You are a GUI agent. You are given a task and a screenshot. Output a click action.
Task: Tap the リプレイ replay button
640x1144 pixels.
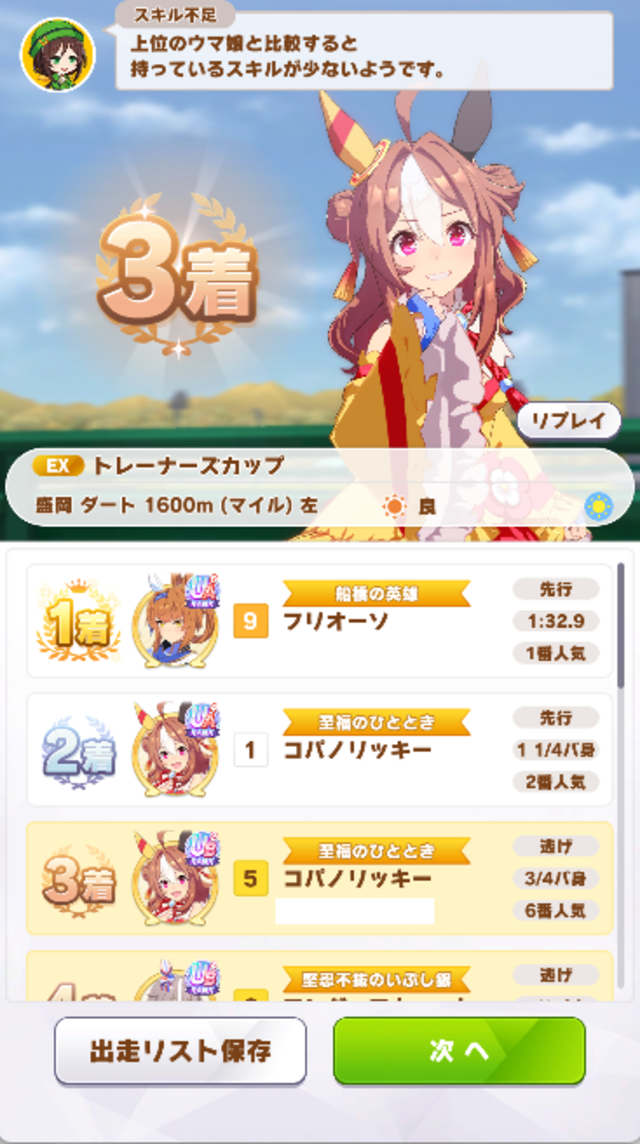568,421
